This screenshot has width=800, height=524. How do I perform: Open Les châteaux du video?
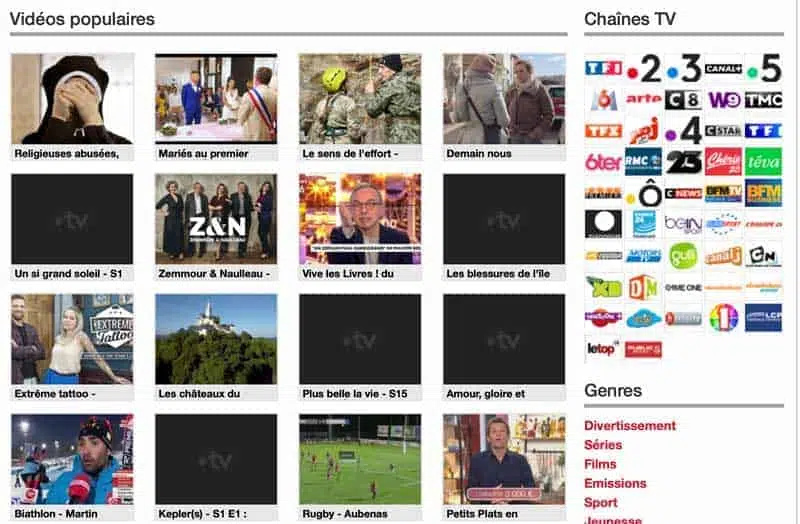tap(216, 339)
